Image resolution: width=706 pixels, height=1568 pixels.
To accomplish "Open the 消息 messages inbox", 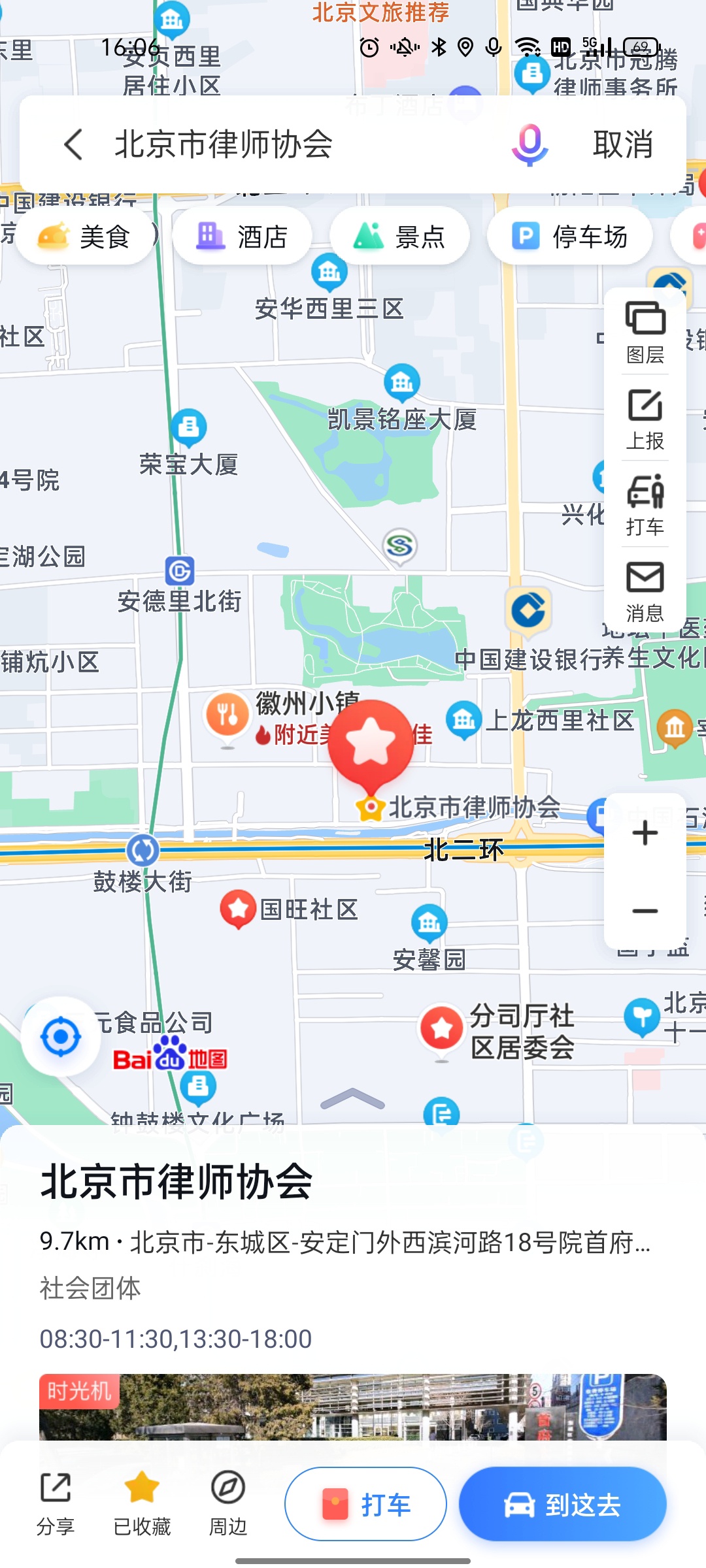I will point(645,591).
